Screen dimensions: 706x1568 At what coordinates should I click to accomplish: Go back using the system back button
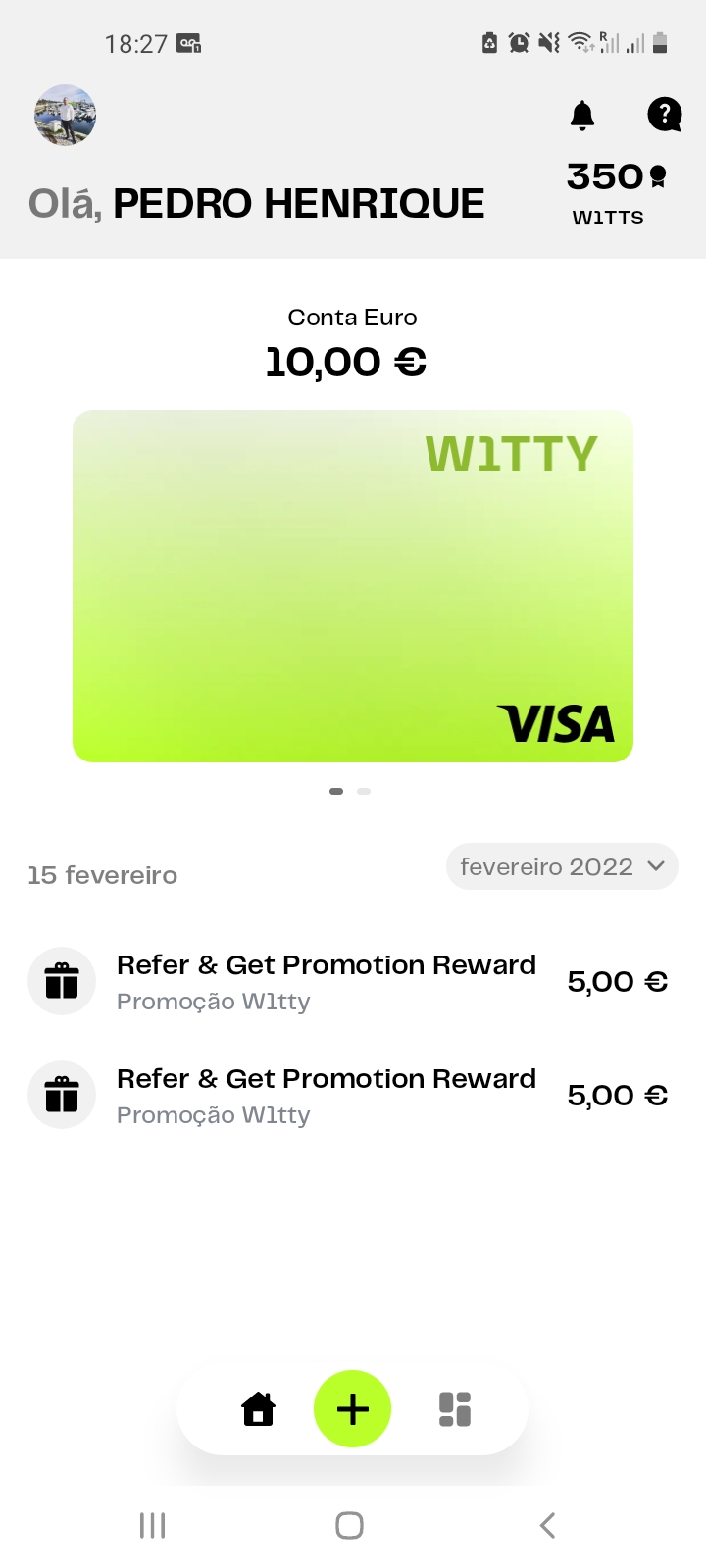547,1525
